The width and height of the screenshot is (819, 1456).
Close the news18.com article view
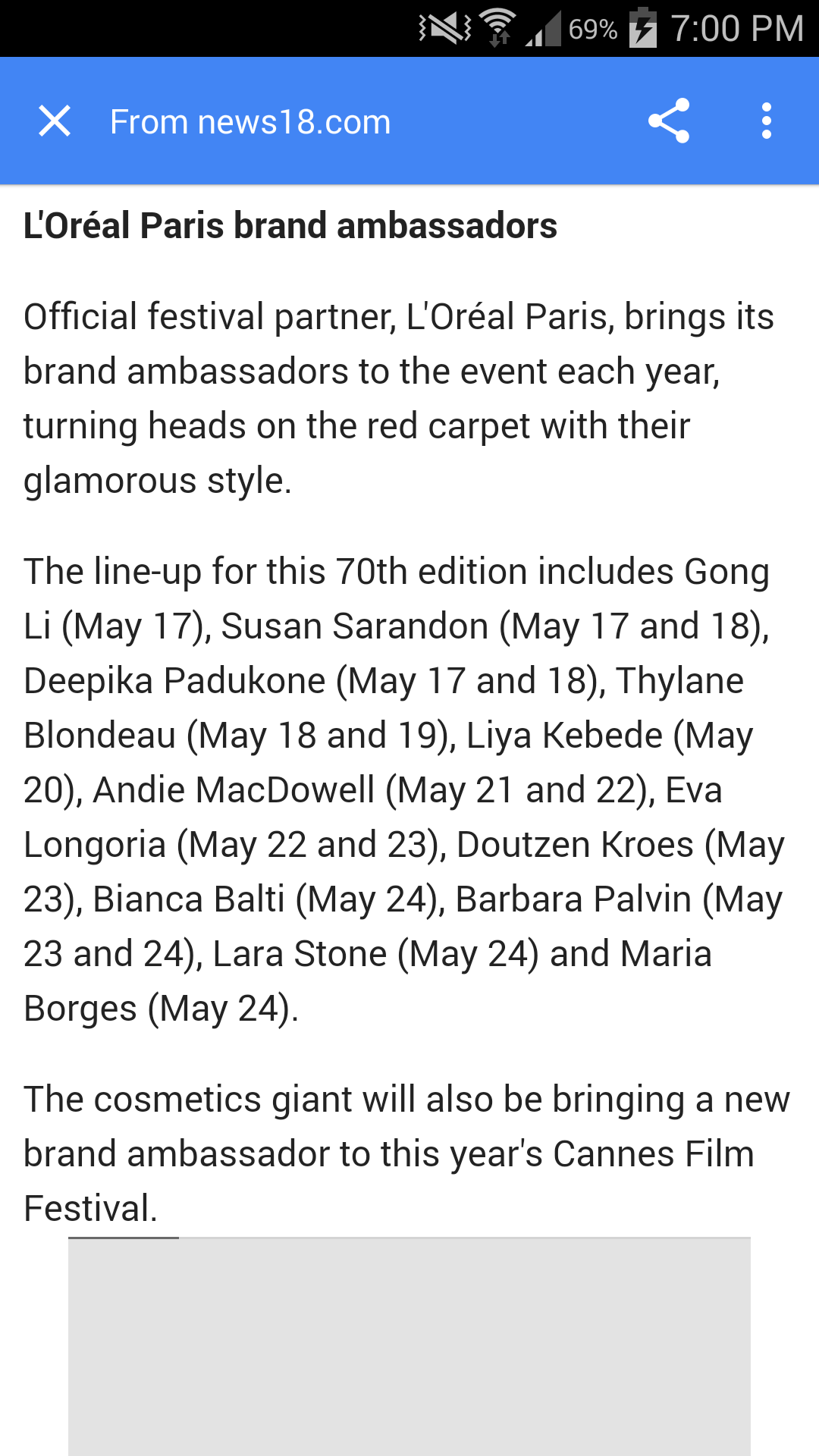tap(55, 121)
